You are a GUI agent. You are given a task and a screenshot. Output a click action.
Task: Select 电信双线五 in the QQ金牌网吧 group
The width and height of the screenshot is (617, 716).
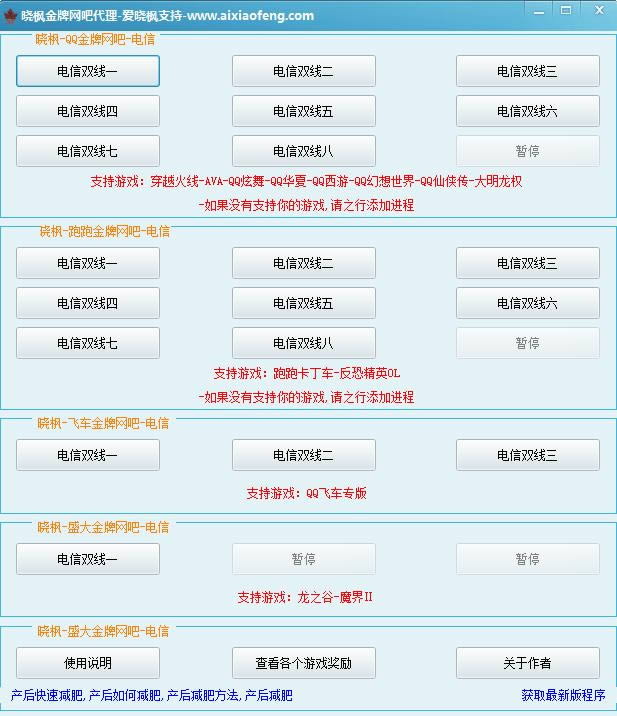click(303, 111)
